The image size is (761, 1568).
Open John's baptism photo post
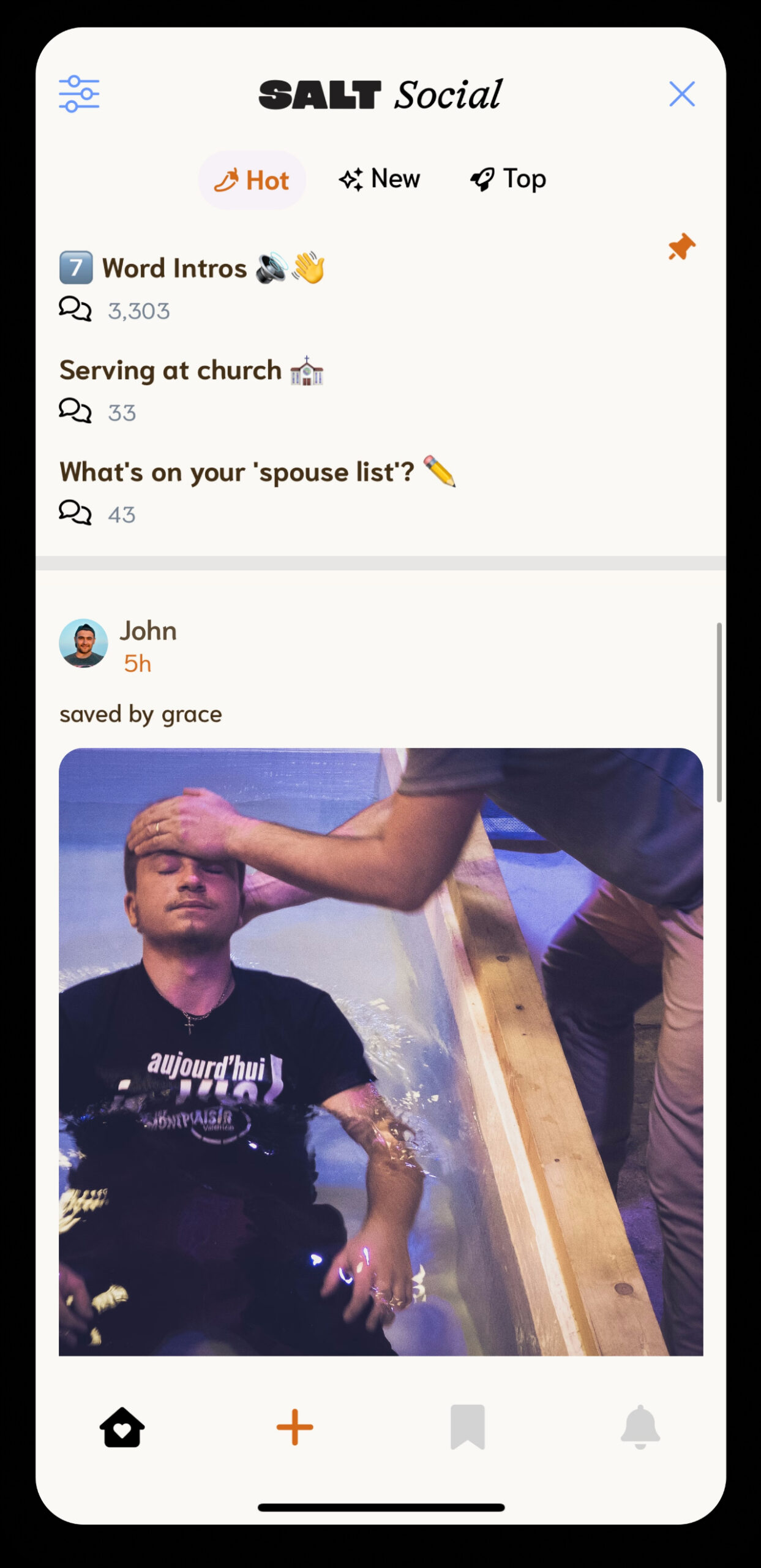point(380,1051)
